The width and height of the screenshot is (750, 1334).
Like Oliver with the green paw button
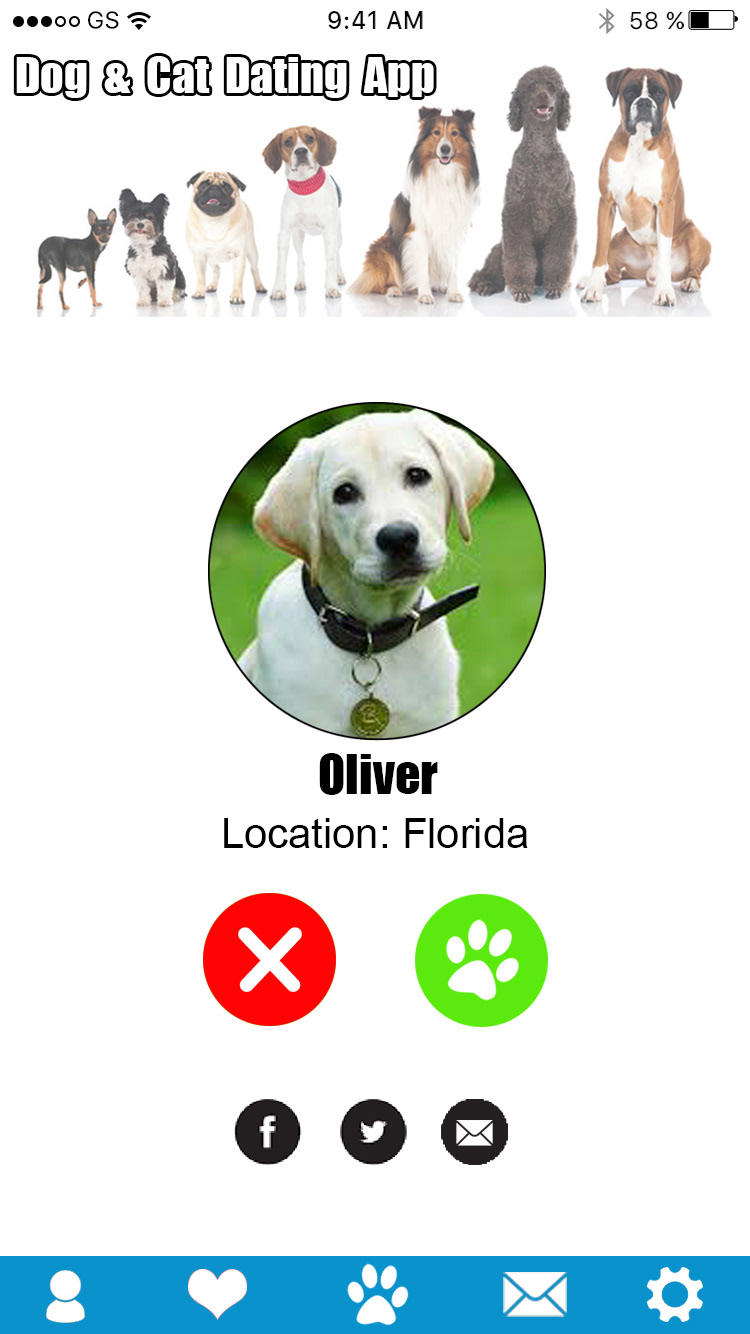481,960
